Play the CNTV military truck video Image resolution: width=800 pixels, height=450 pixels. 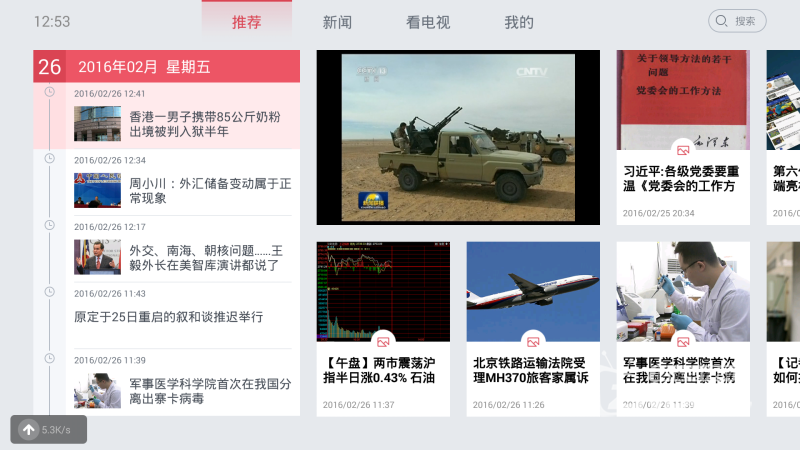[458, 137]
